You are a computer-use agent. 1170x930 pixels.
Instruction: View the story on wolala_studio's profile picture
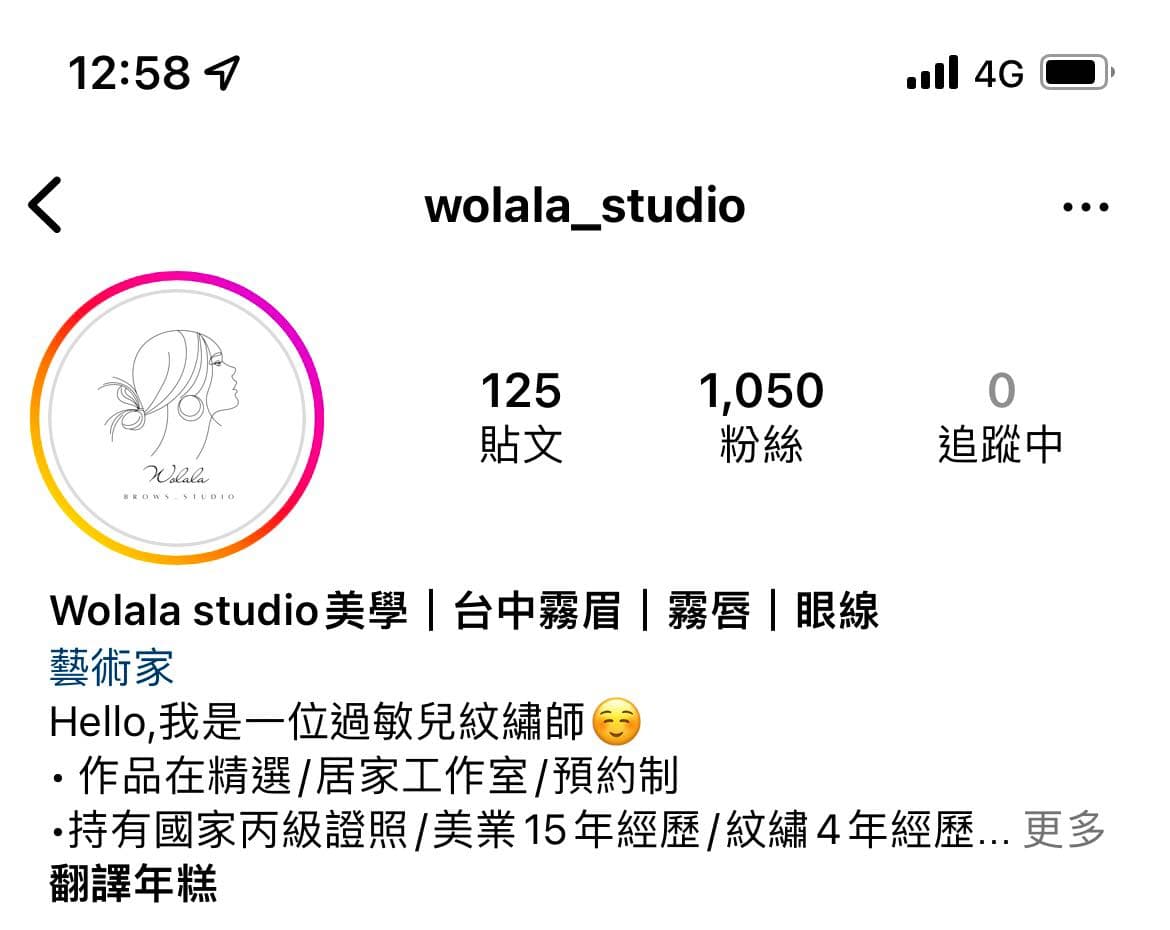(177, 417)
